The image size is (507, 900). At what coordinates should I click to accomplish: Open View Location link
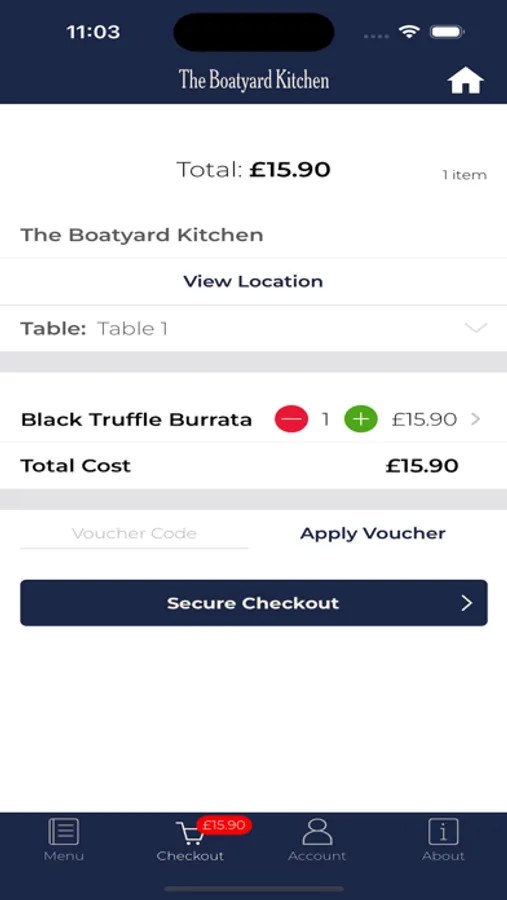(x=253, y=281)
